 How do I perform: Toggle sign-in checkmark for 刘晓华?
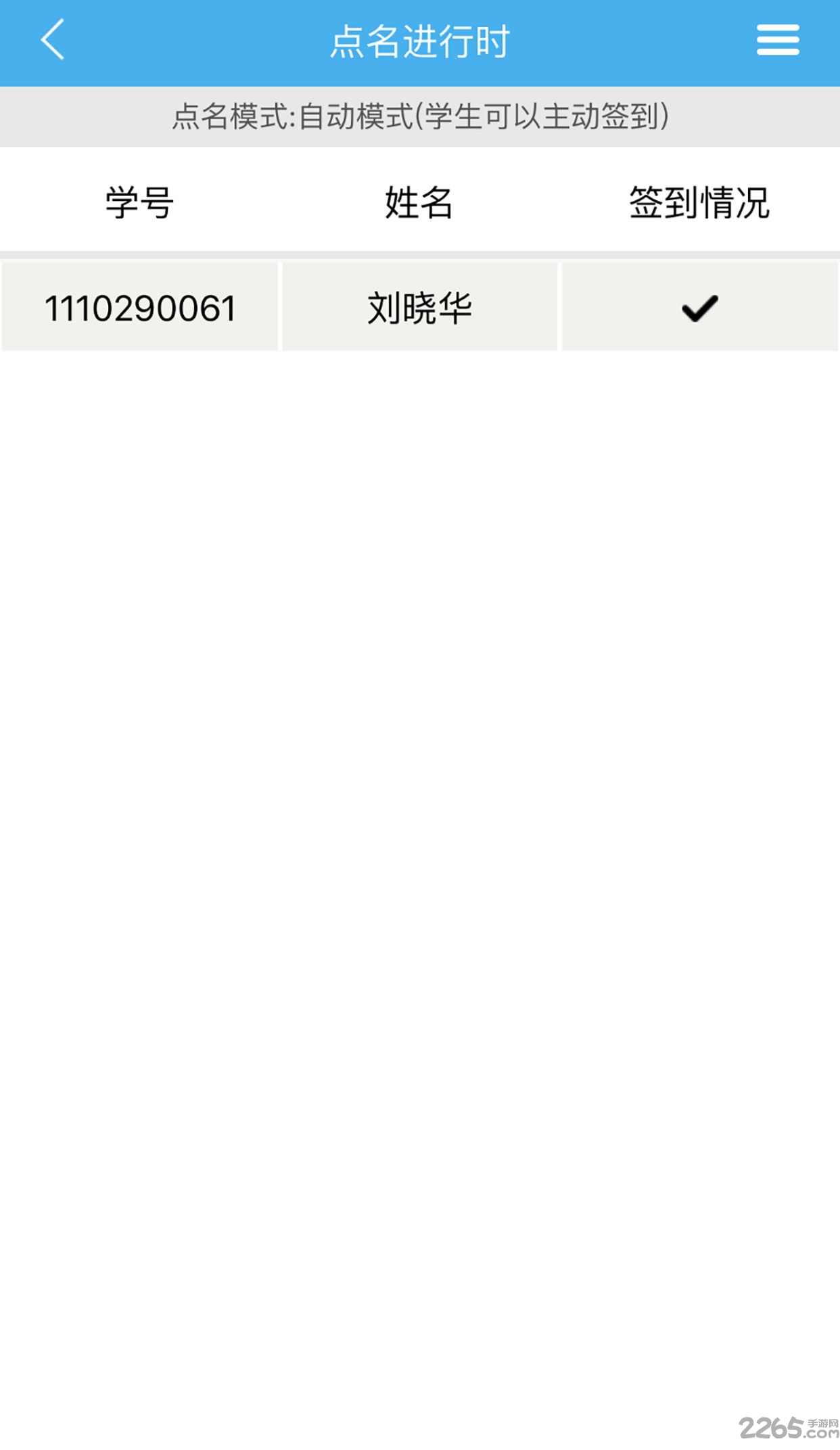point(699,308)
